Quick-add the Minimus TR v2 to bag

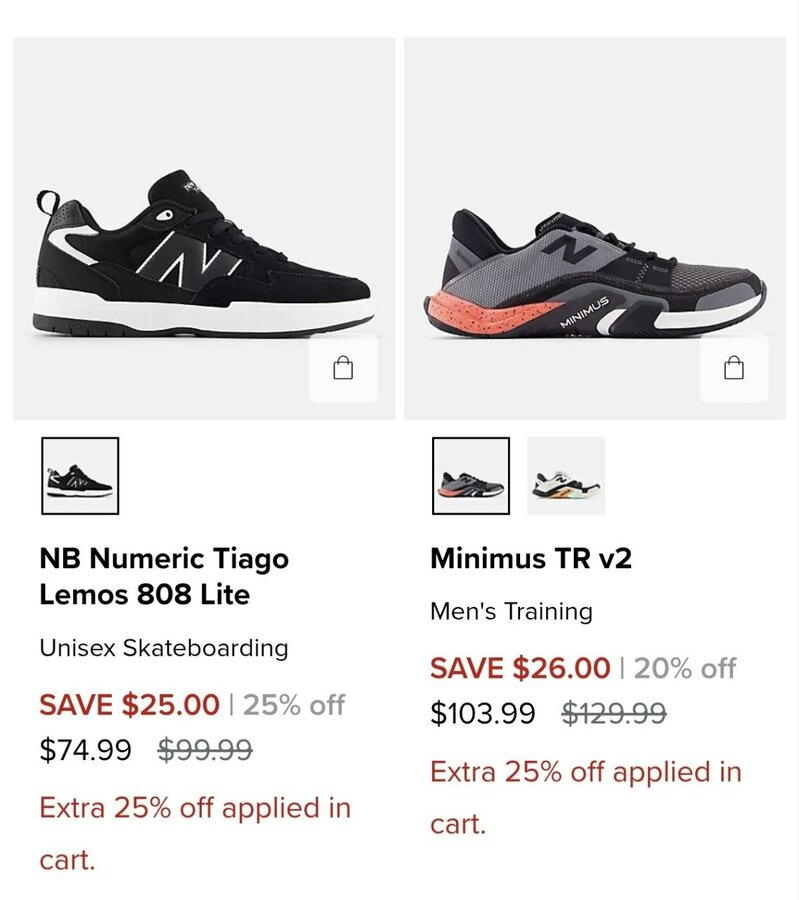[734, 369]
